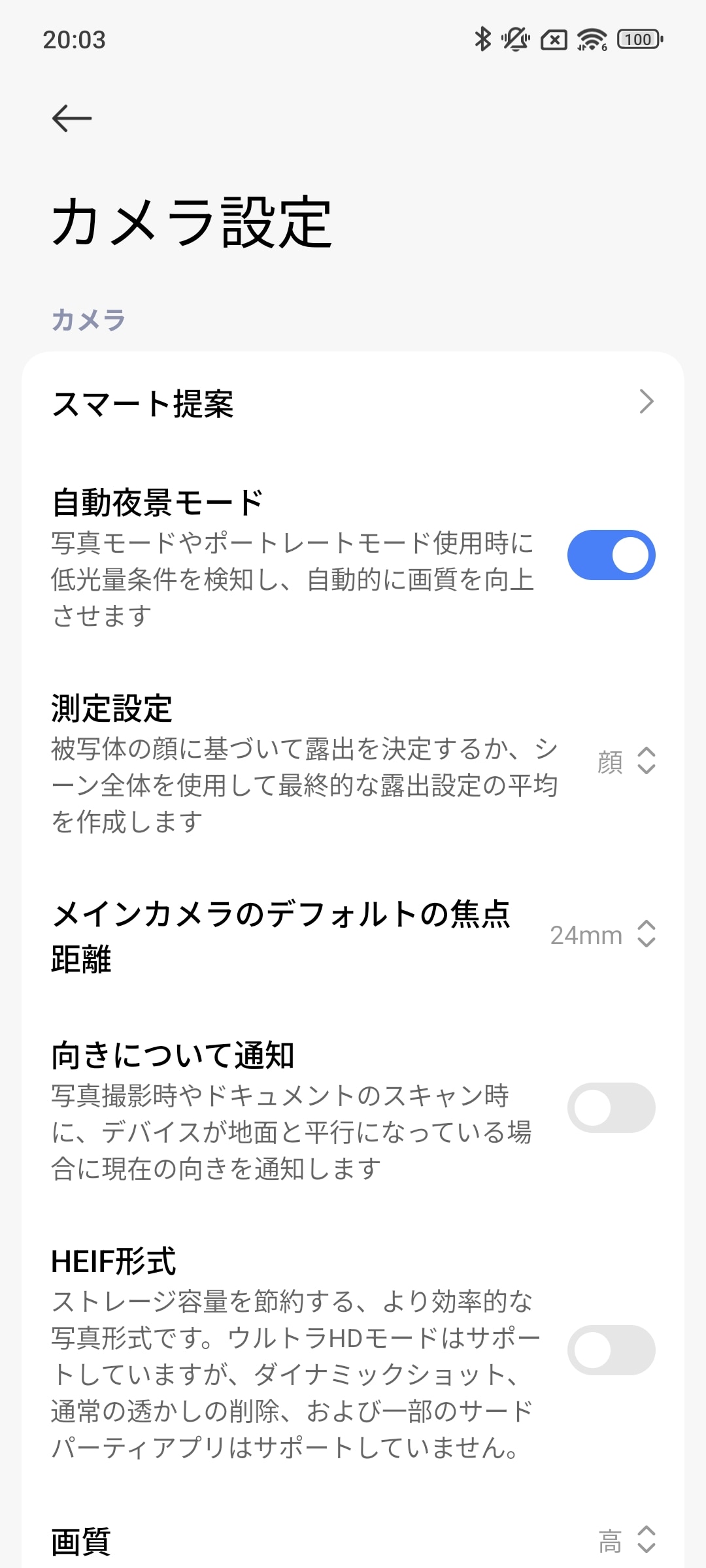
Task: Enable 向きについて通知 switch
Action: [611, 1107]
